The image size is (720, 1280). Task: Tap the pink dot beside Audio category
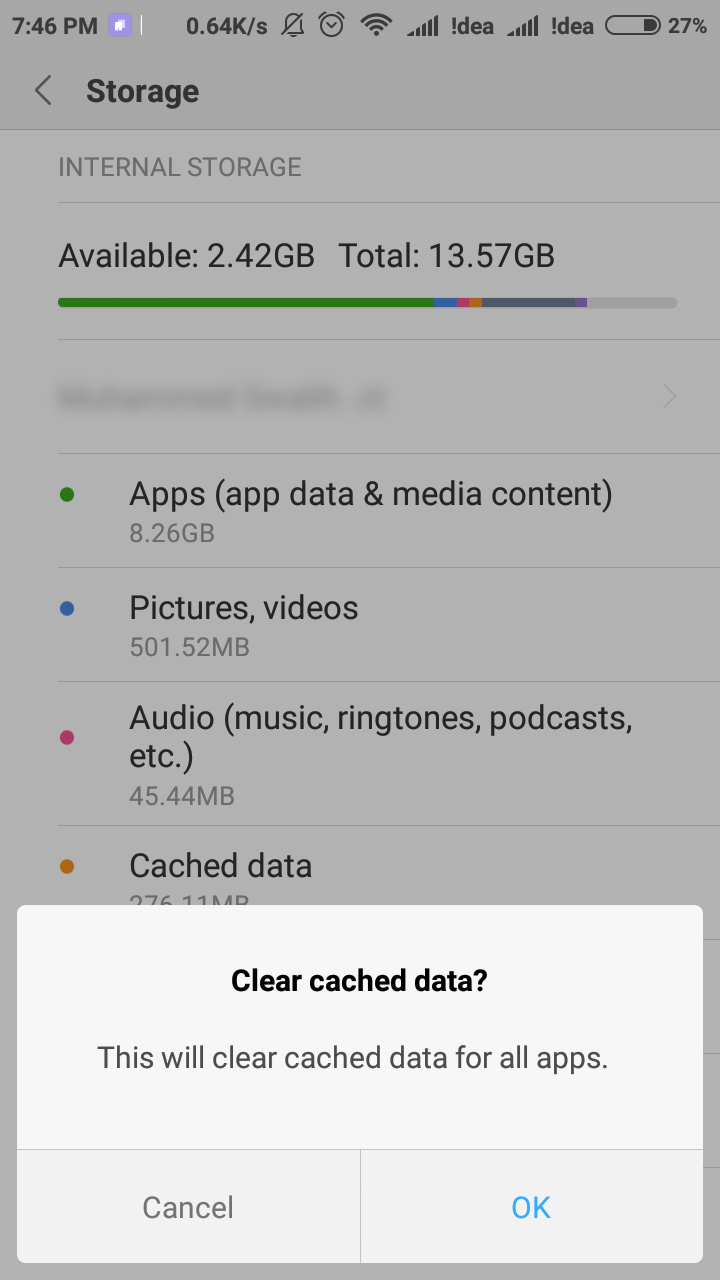pyautogui.click(x=67, y=737)
